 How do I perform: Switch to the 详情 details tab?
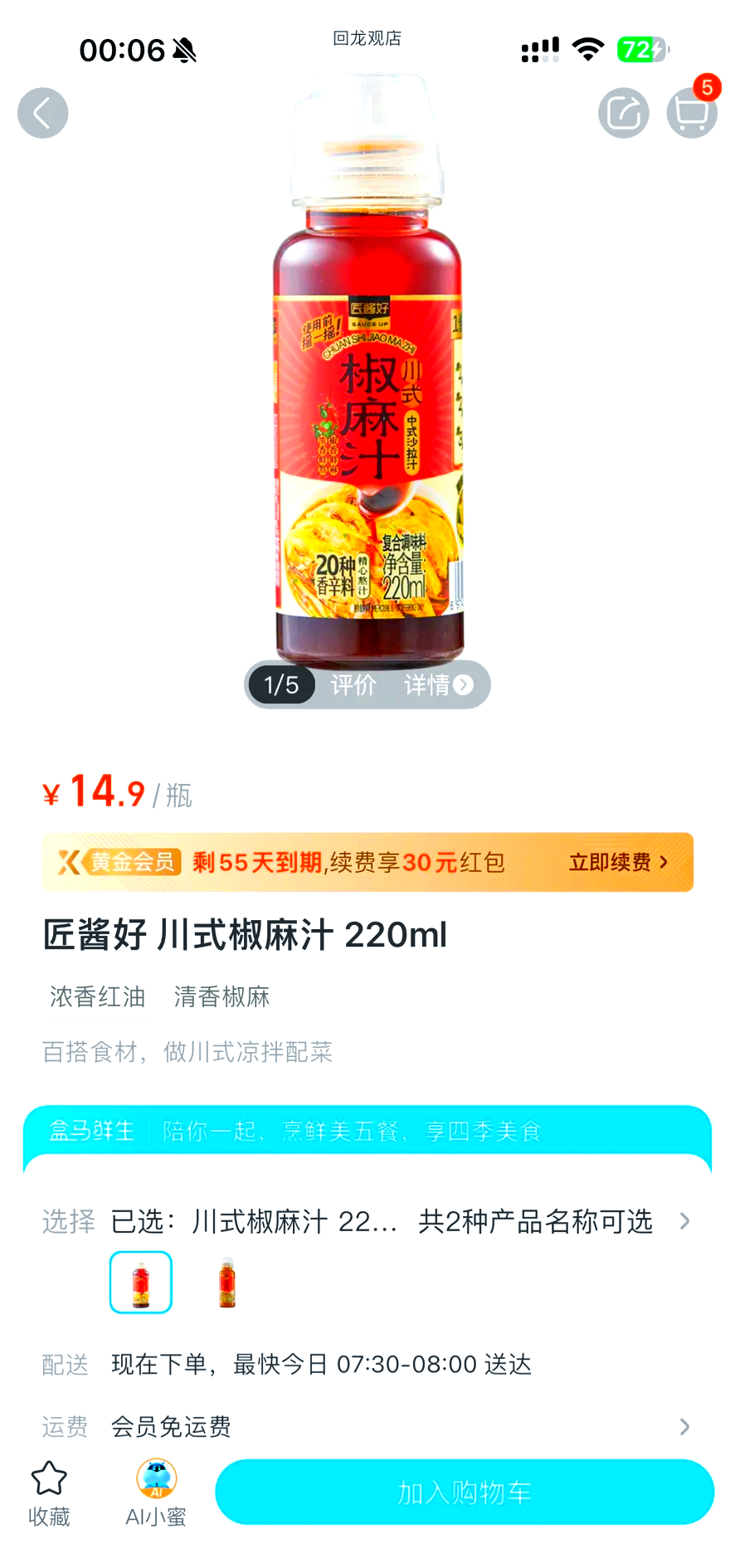429,684
